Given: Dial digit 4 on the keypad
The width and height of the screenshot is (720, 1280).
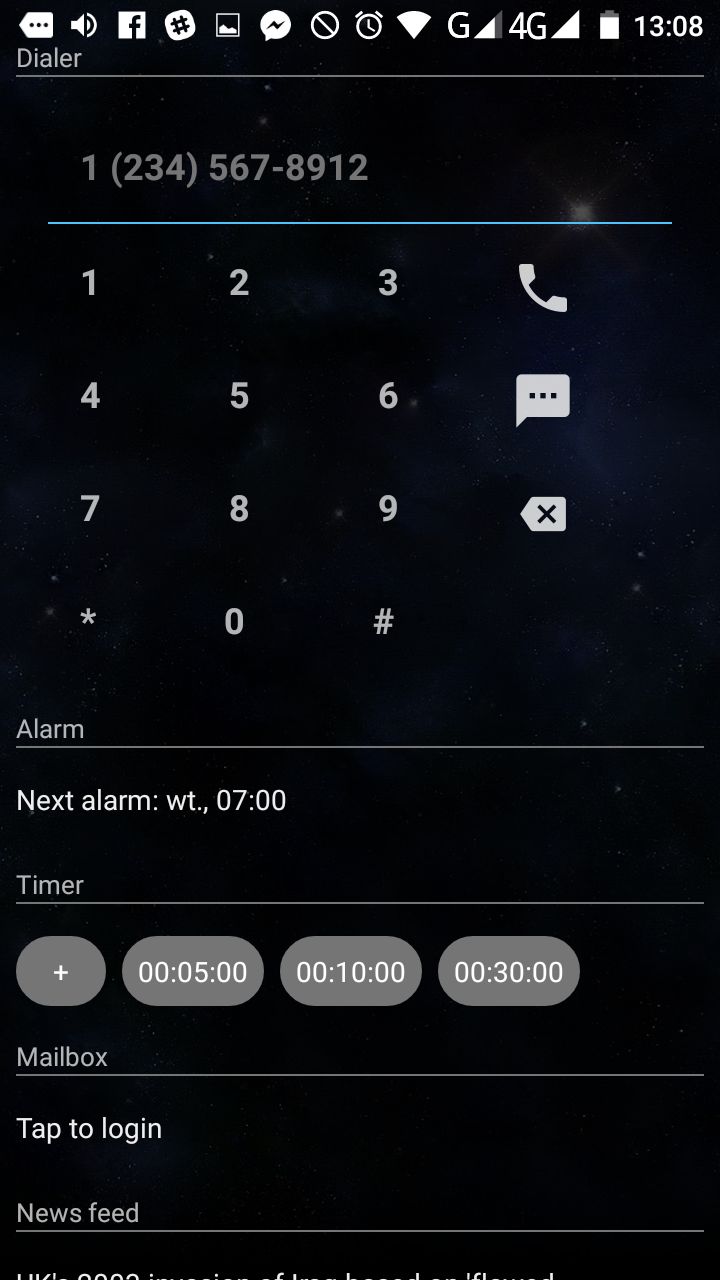Looking at the screenshot, I should (90, 396).
